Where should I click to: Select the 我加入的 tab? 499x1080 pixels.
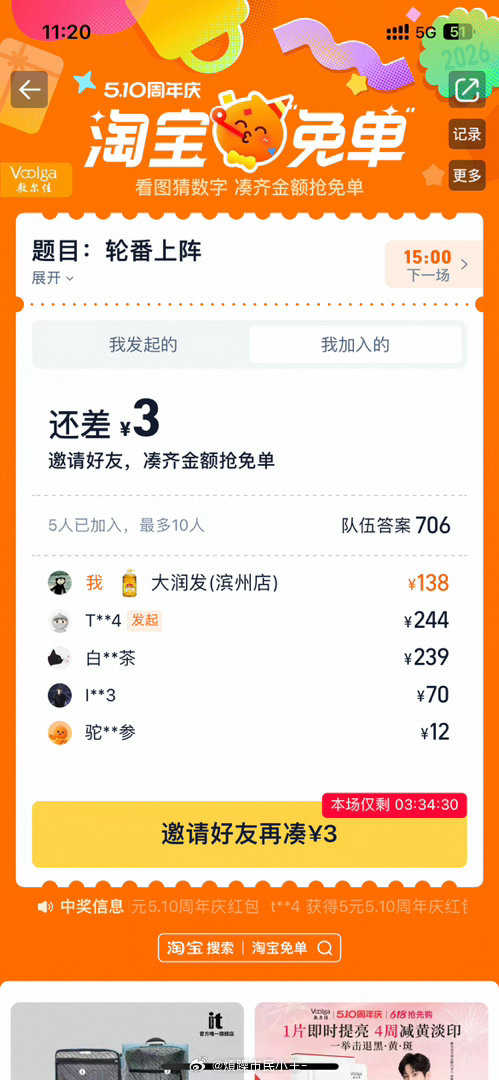tap(356, 344)
